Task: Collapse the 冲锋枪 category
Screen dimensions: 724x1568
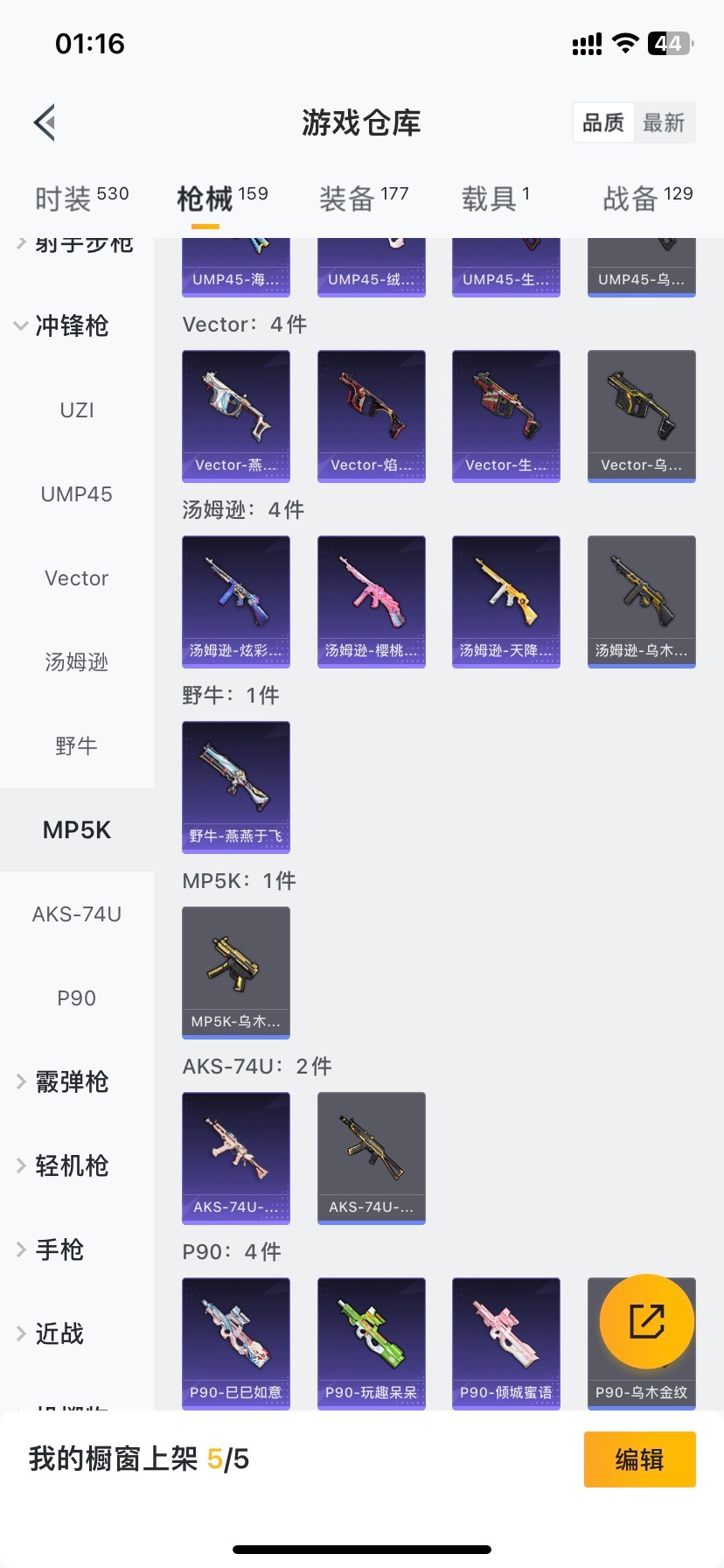Action: [x=61, y=326]
